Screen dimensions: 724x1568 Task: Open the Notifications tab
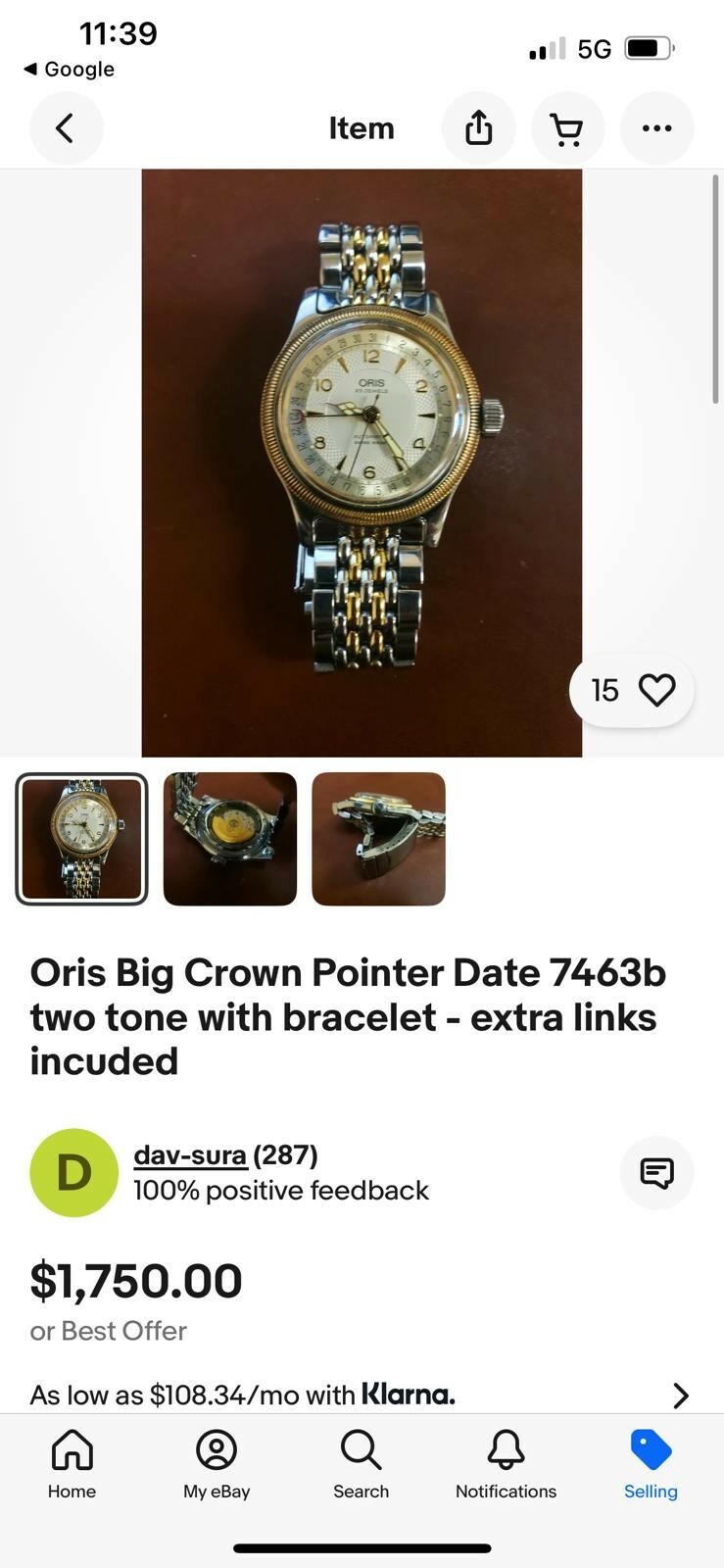click(506, 1464)
